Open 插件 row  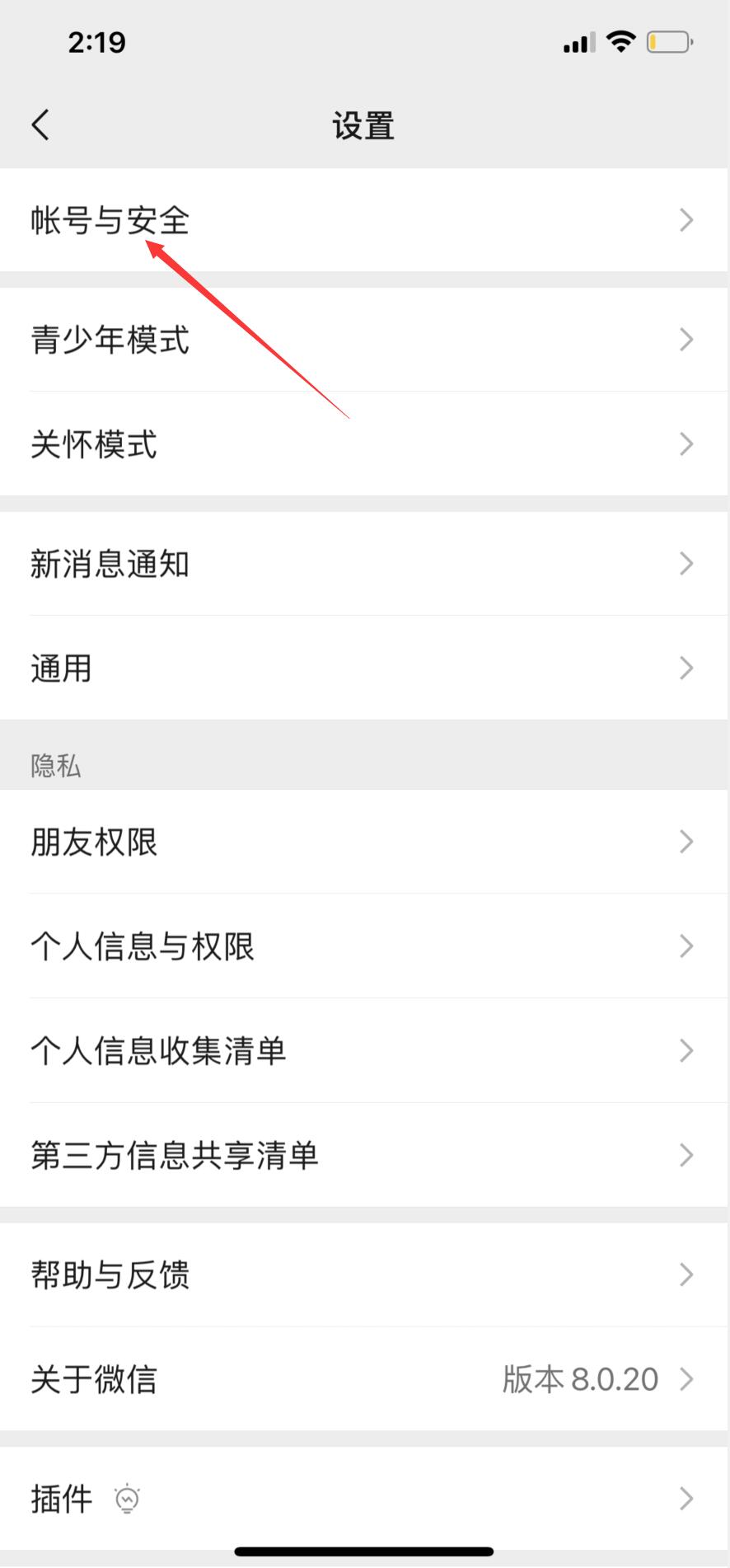364,1499
